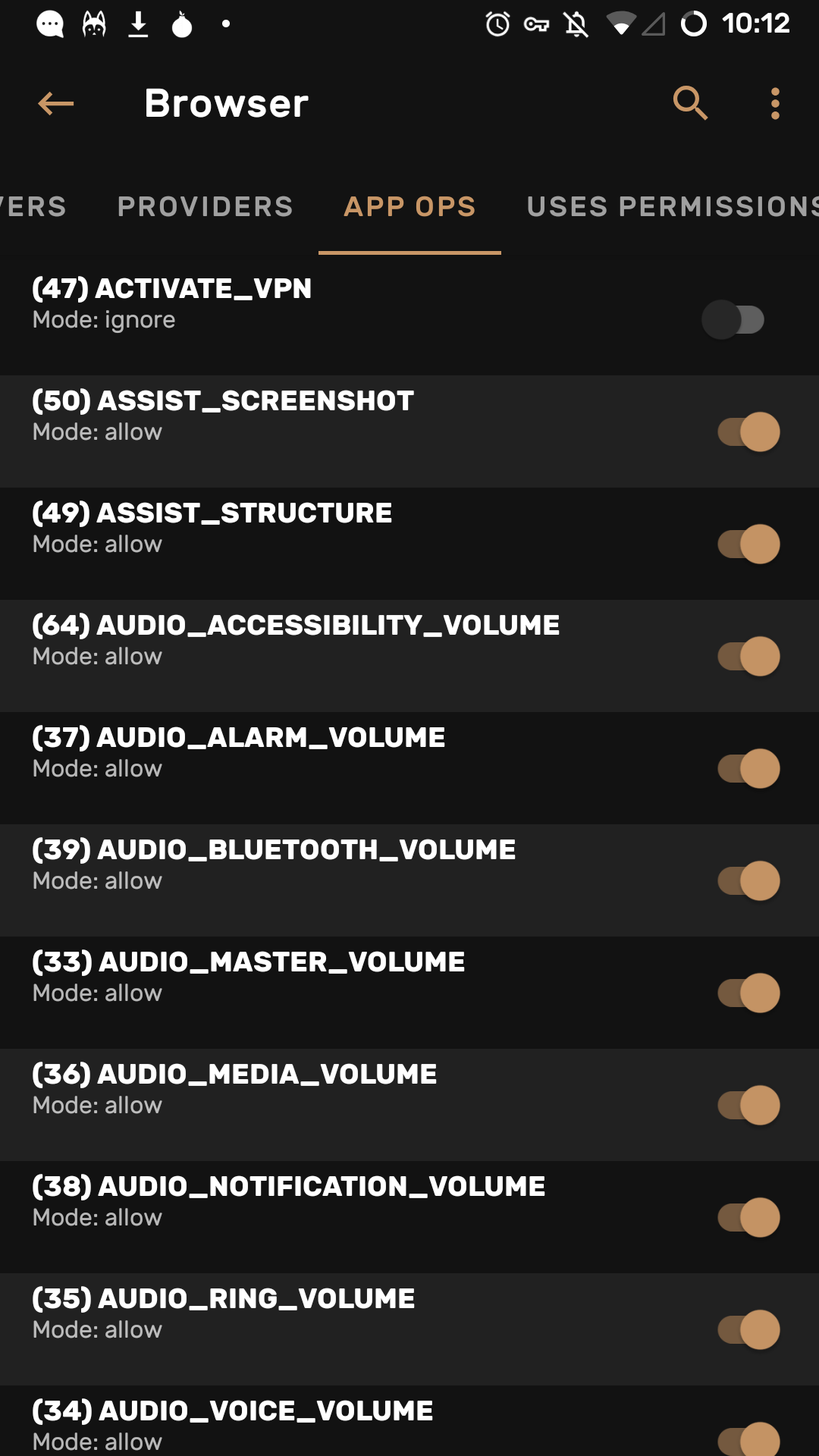This screenshot has width=819, height=1456.
Task: Turn off AUDIO_MASTER_VOLUME toggle
Action: point(748,993)
